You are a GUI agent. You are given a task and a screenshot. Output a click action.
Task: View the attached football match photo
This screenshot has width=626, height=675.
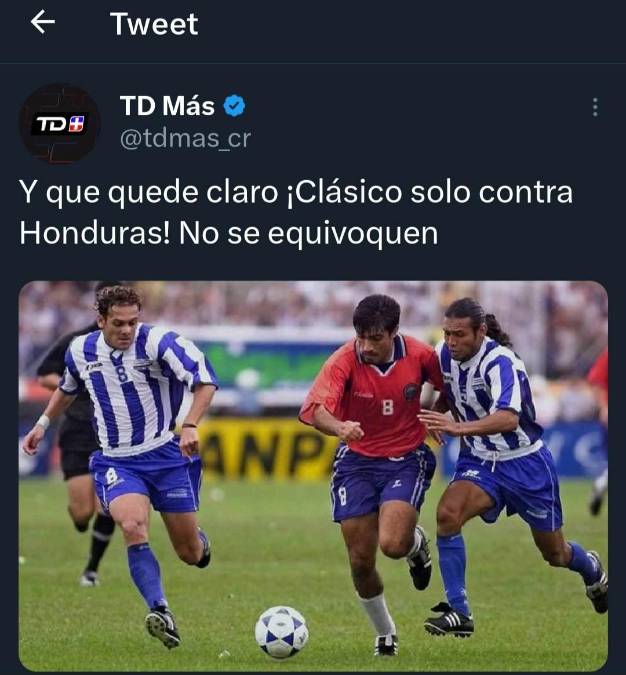tap(313, 475)
